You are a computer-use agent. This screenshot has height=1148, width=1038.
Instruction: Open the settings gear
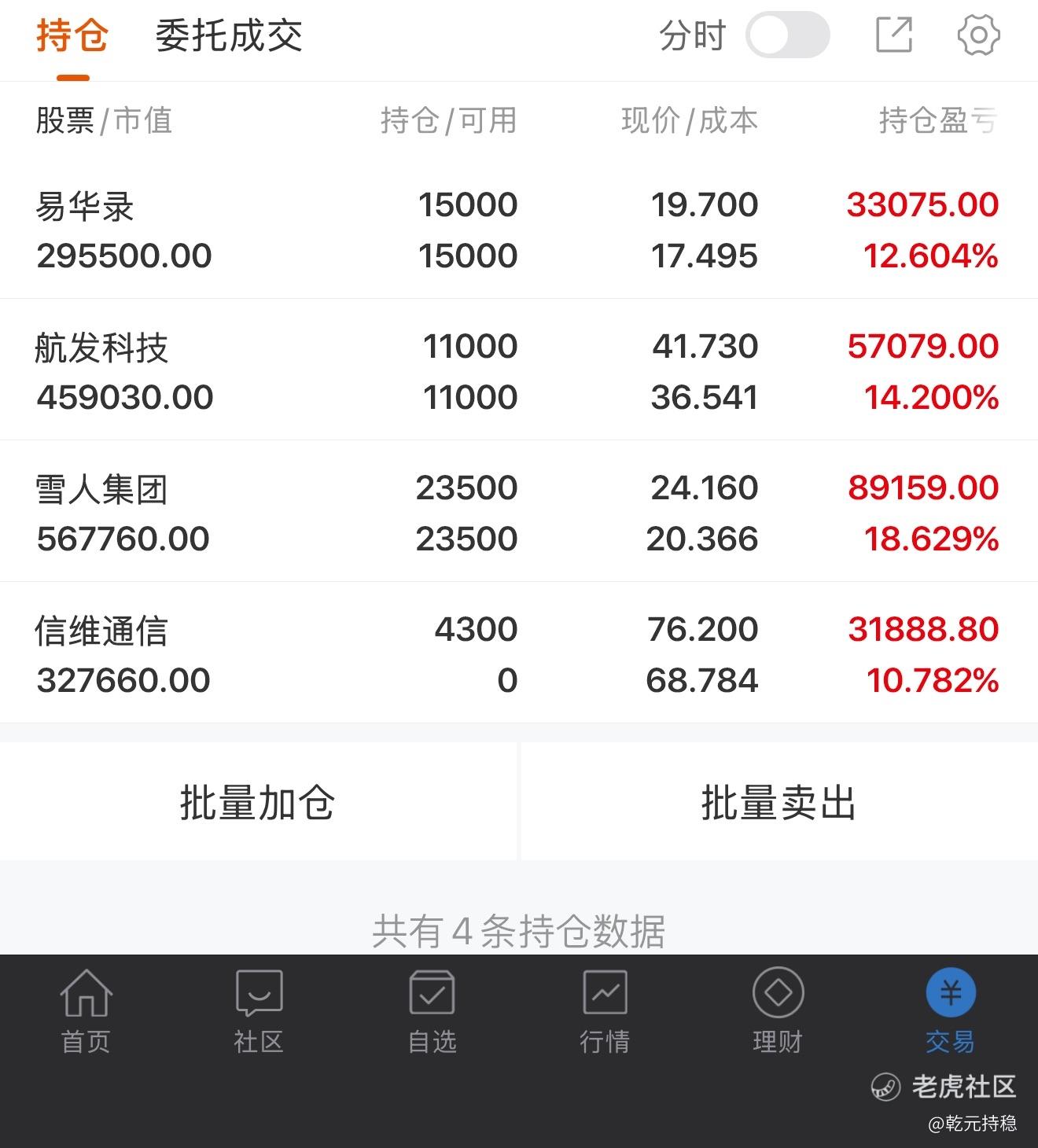[978, 36]
